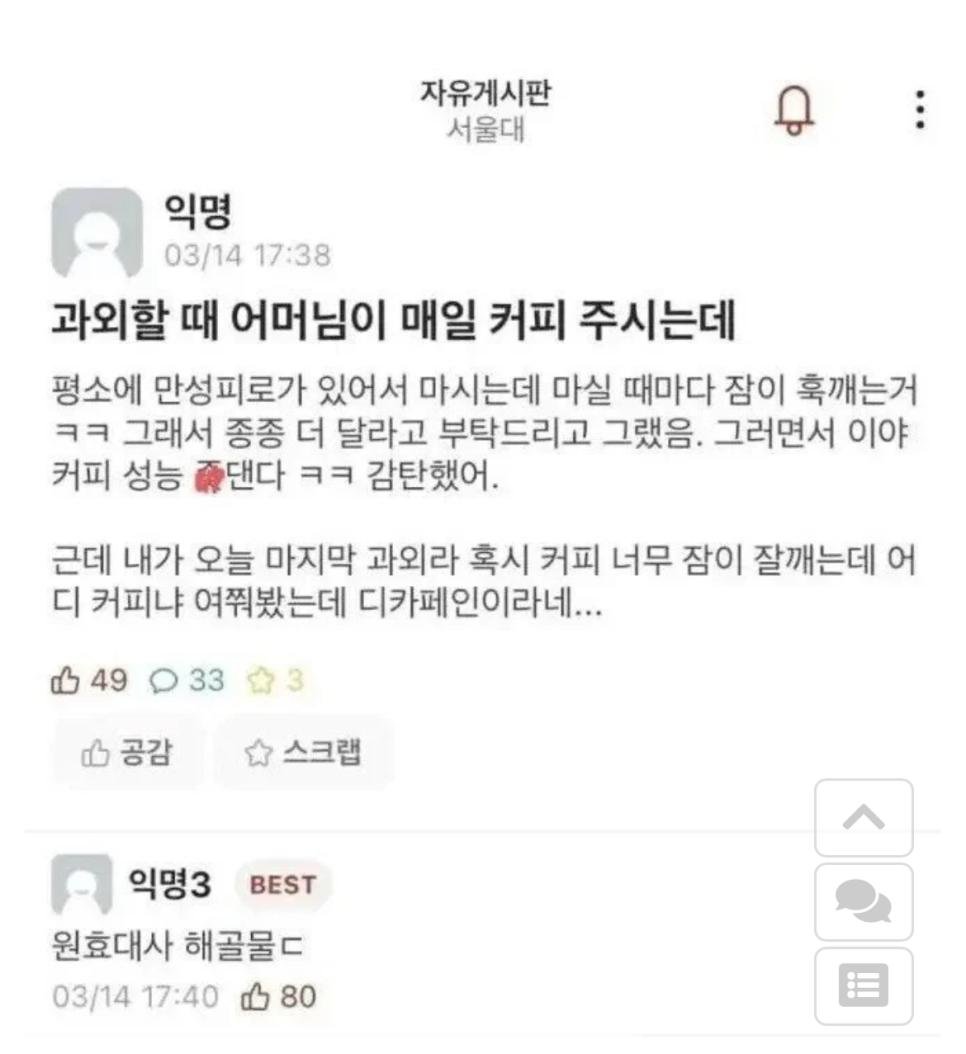Jump to top with the up-arrow button

point(863,818)
